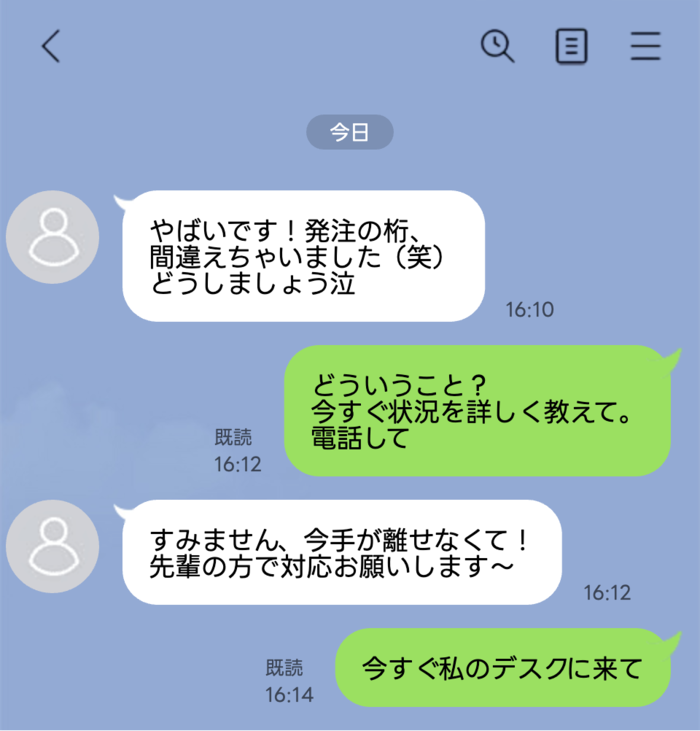Open the hamburger chat menu

tap(646, 46)
